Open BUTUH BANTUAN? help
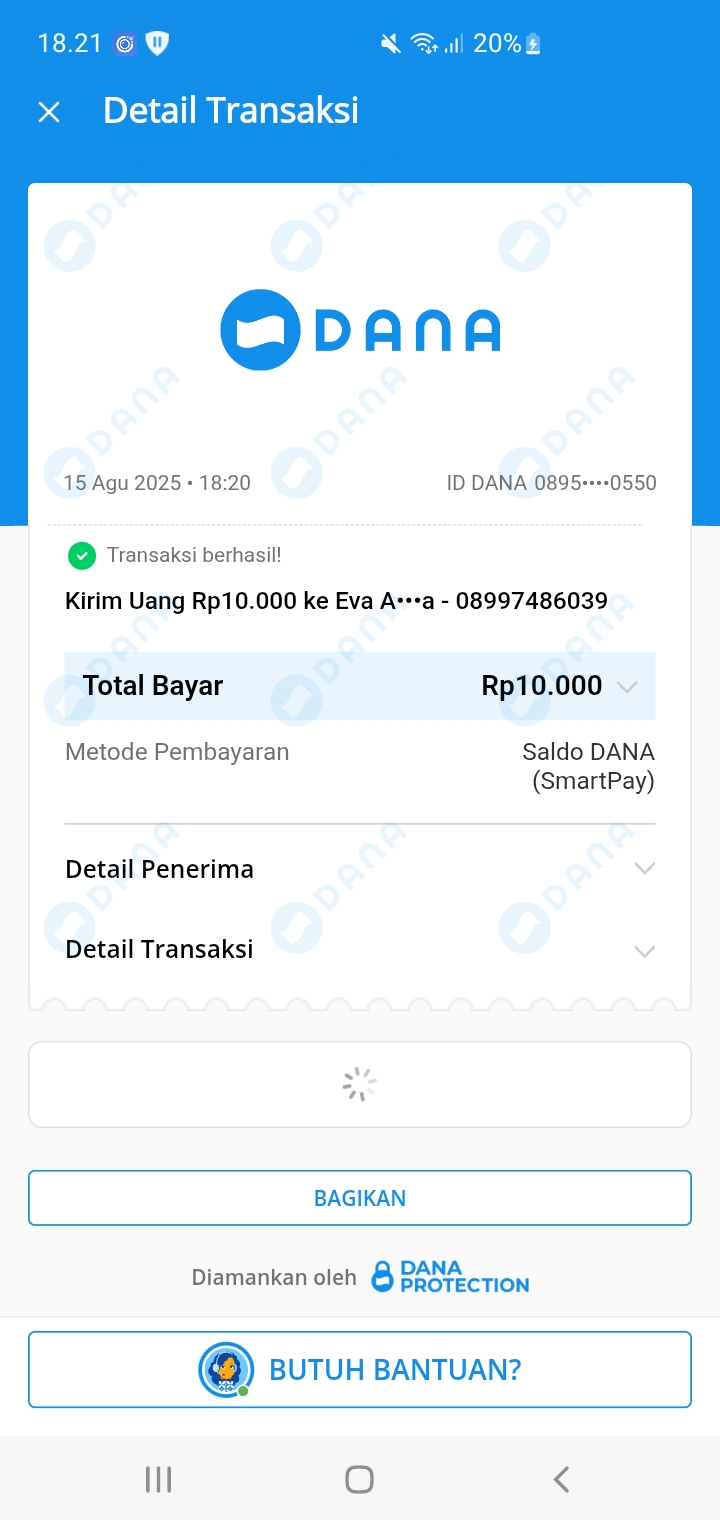The height and width of the screenshot is (1520, 720). pyautogui.click(x=360, y=1369)
